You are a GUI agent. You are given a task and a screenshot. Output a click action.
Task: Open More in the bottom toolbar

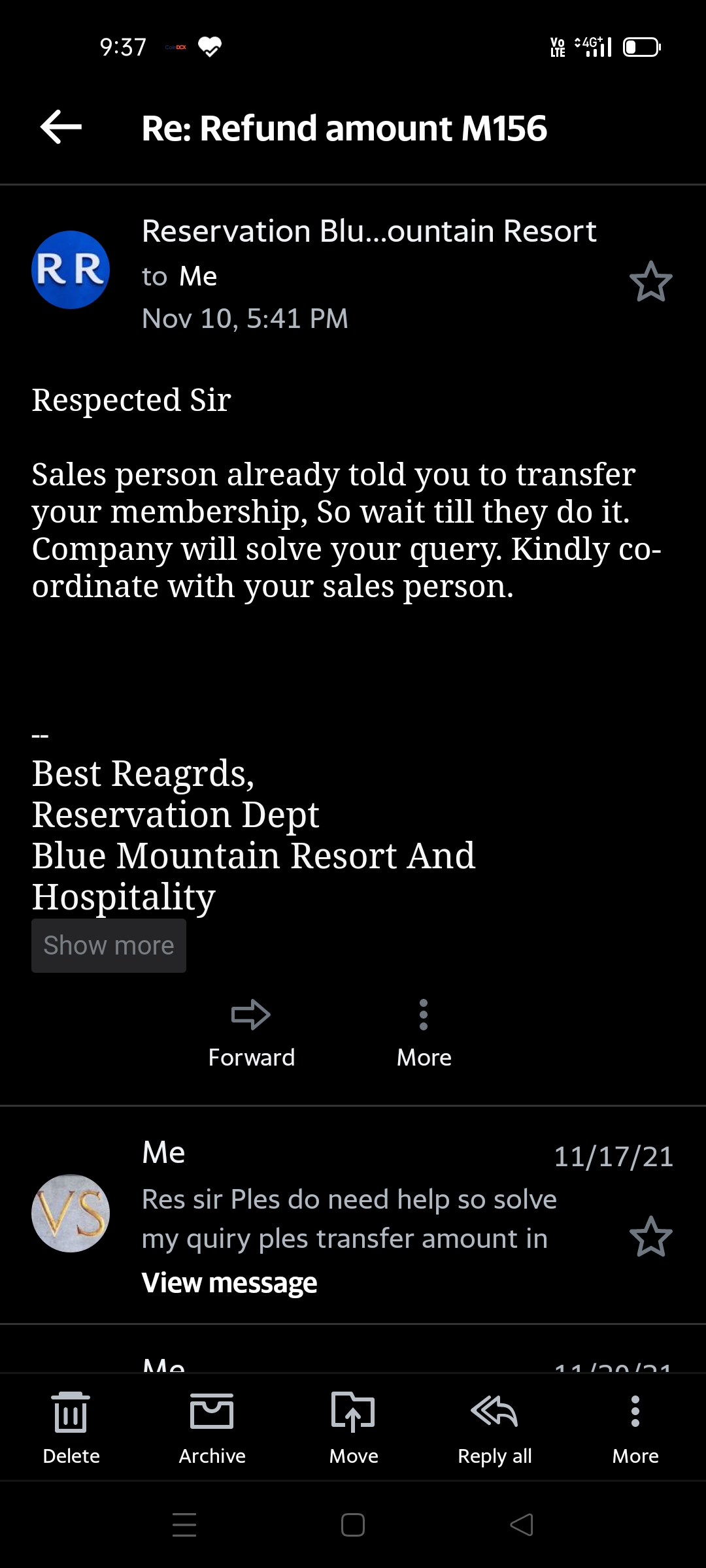click(x=635, y=1428)
